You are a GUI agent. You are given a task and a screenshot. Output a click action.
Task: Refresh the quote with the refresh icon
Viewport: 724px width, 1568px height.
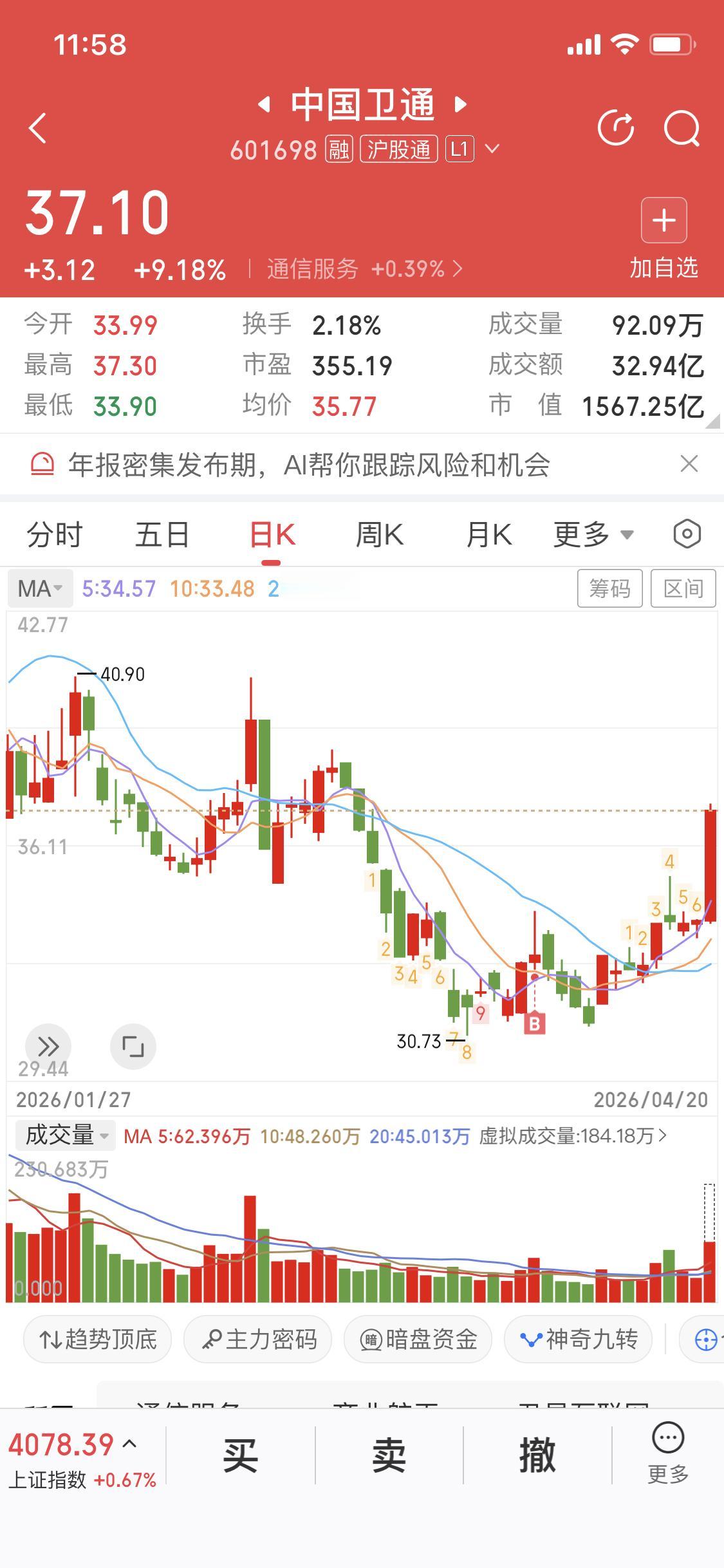[x=616, y=127]
